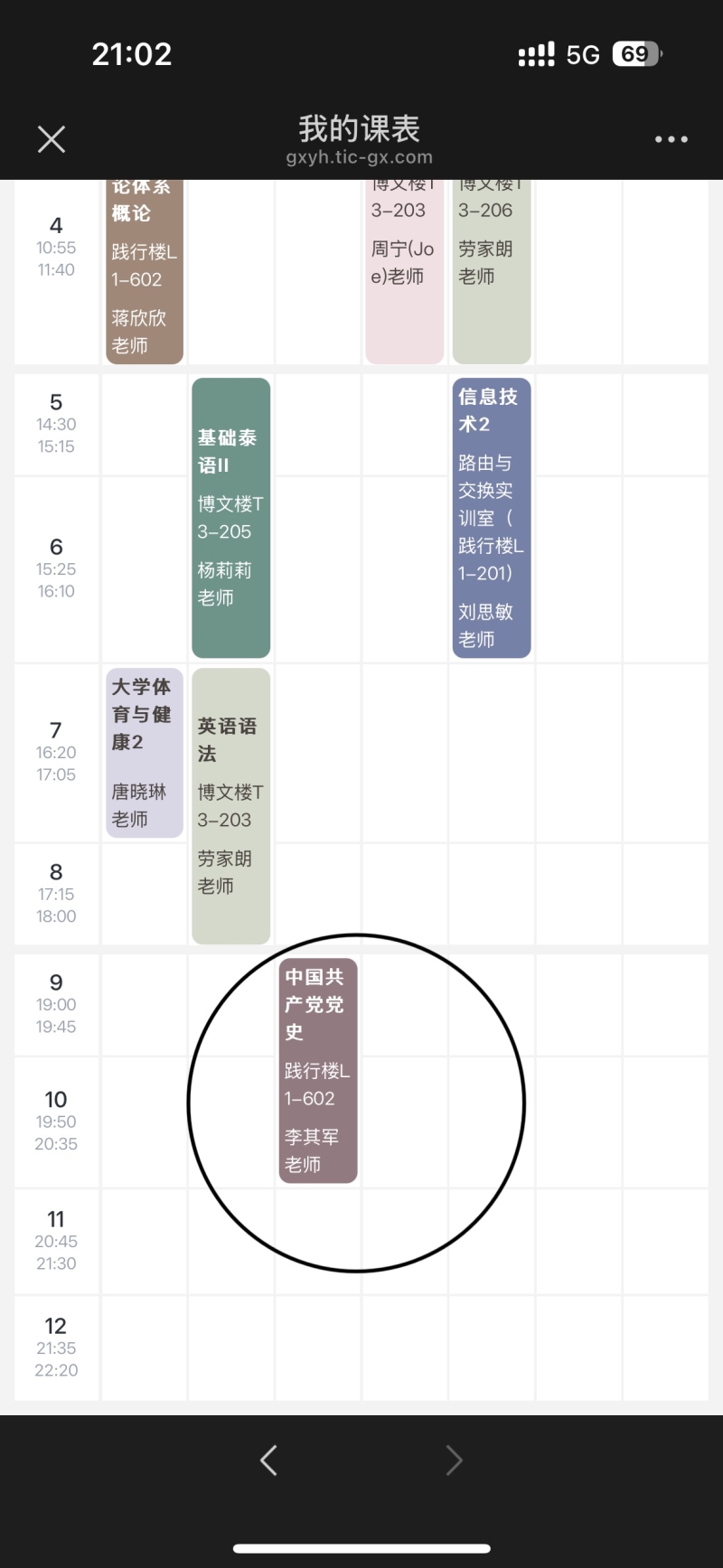Open the 蒋欣欣老师 course card
The height and width of the screenshot is (1568, 723).
[x=145, y=271]
